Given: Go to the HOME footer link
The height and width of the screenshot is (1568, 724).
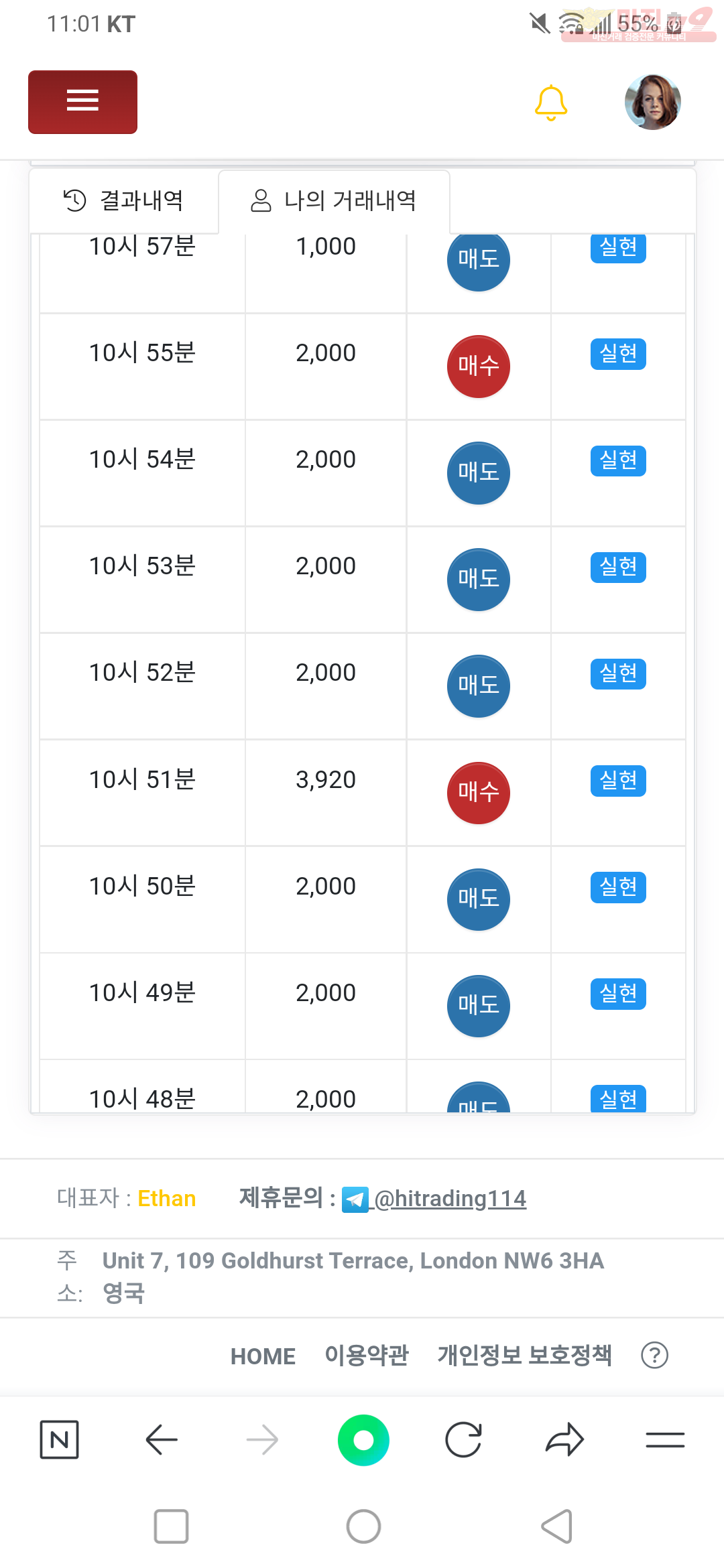Looking at the screenshot, I should (263, 1356).
